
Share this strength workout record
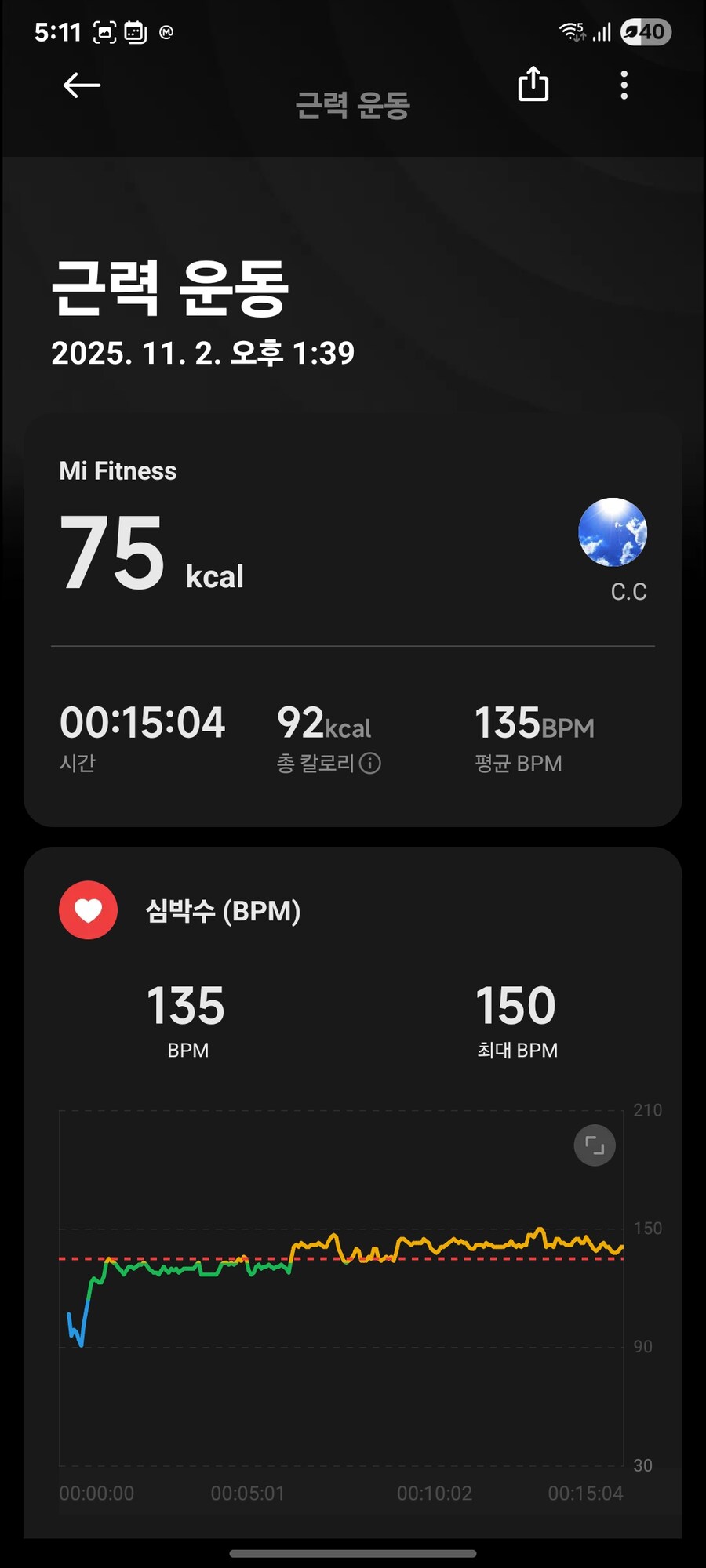pyautogui.click(x=533, y=84)
